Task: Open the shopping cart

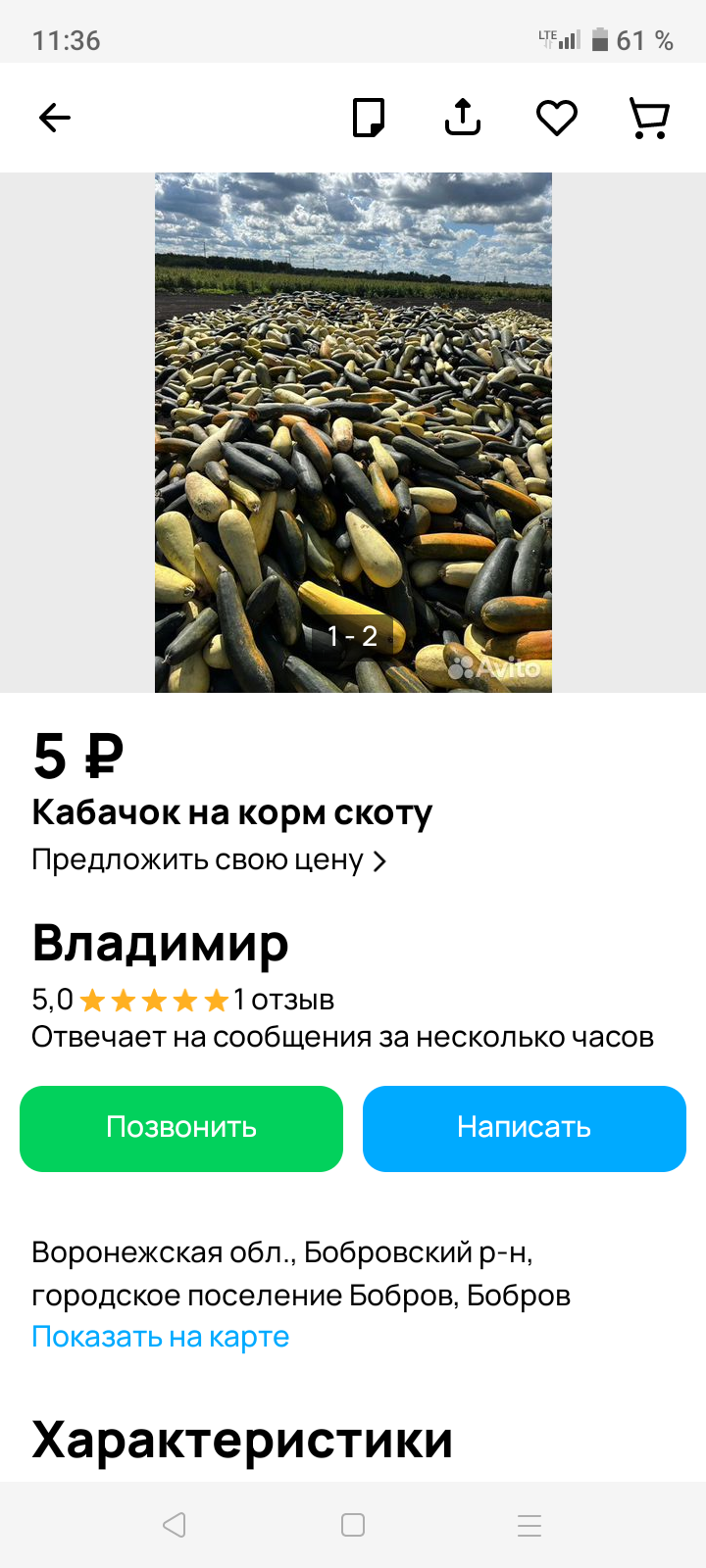Action: tap(648, 119)
